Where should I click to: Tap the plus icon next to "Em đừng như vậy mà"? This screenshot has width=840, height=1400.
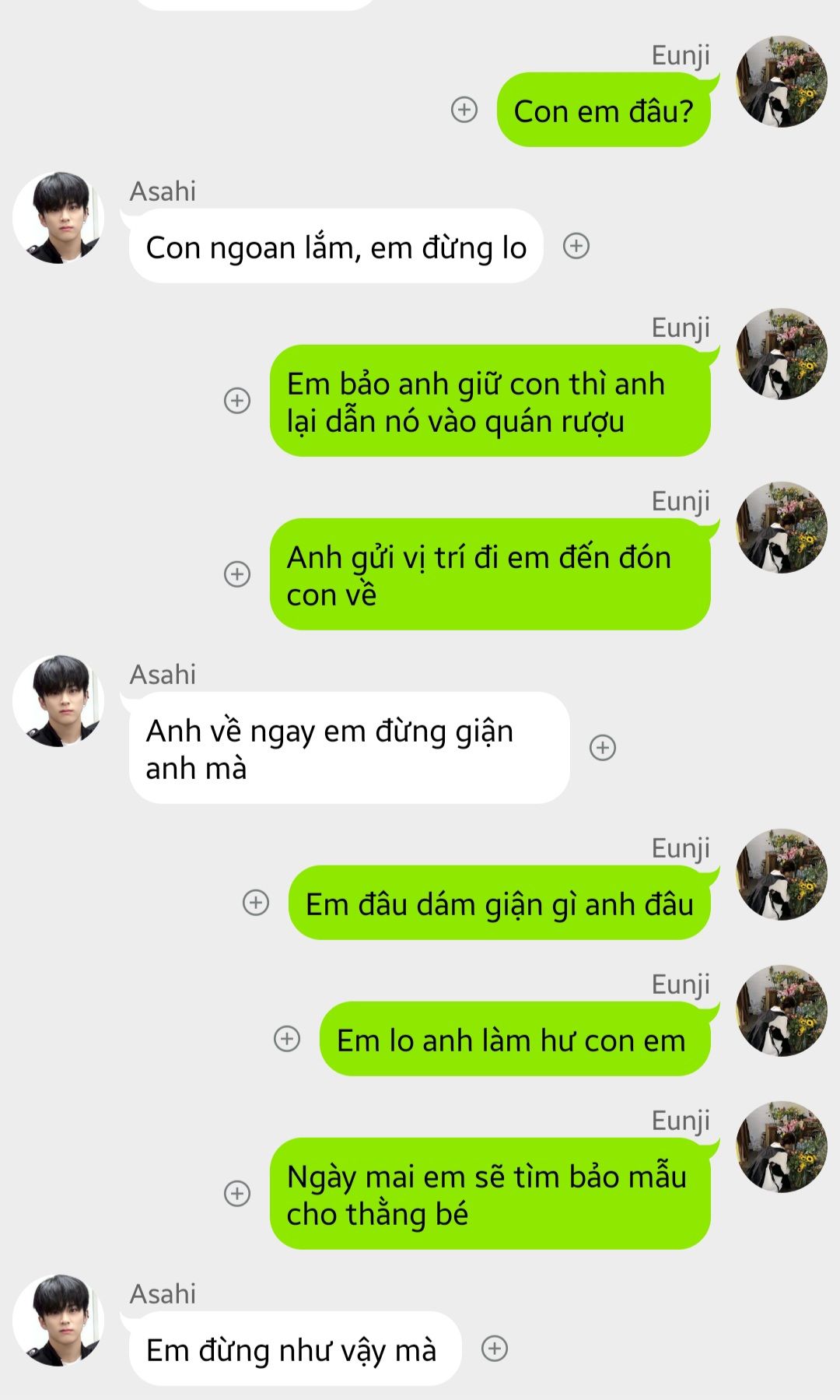coord(495,1349)
